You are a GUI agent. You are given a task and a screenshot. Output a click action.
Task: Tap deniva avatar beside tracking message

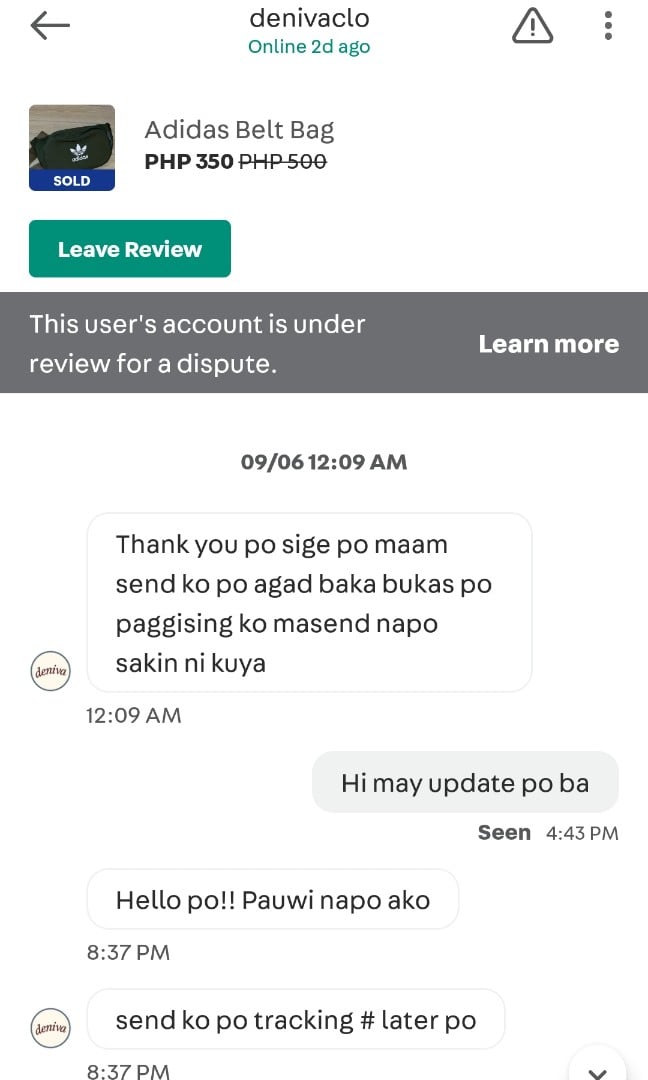(51, 1028)
